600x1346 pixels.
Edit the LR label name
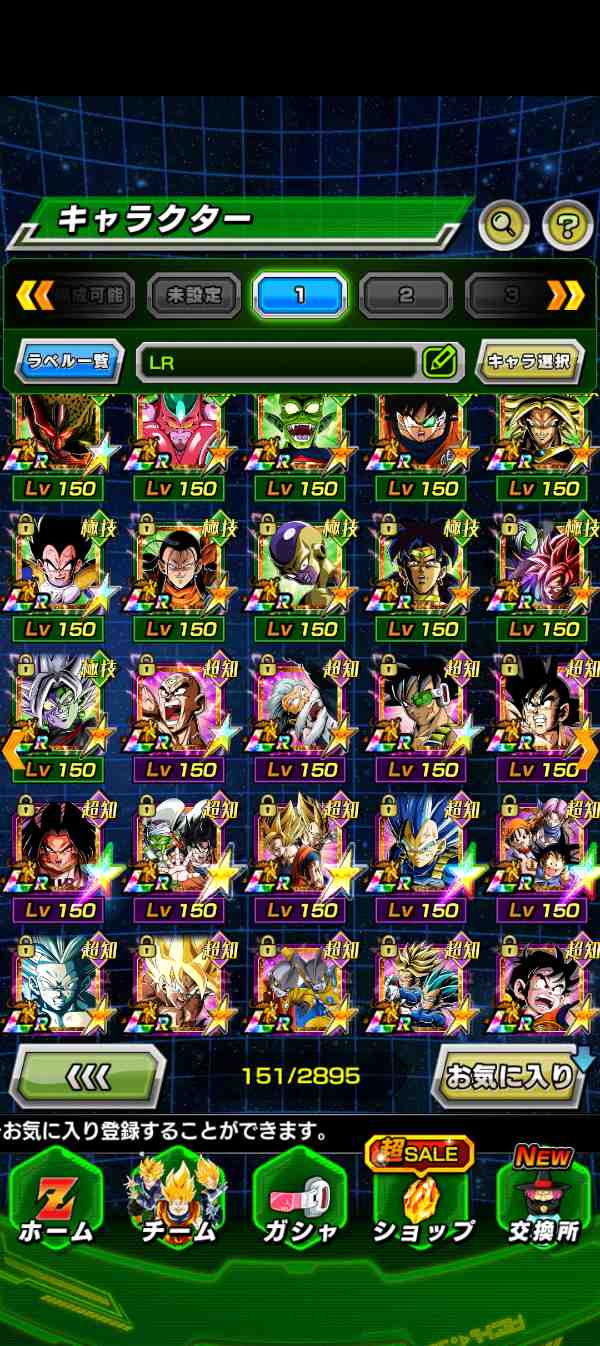click(439, 362)
